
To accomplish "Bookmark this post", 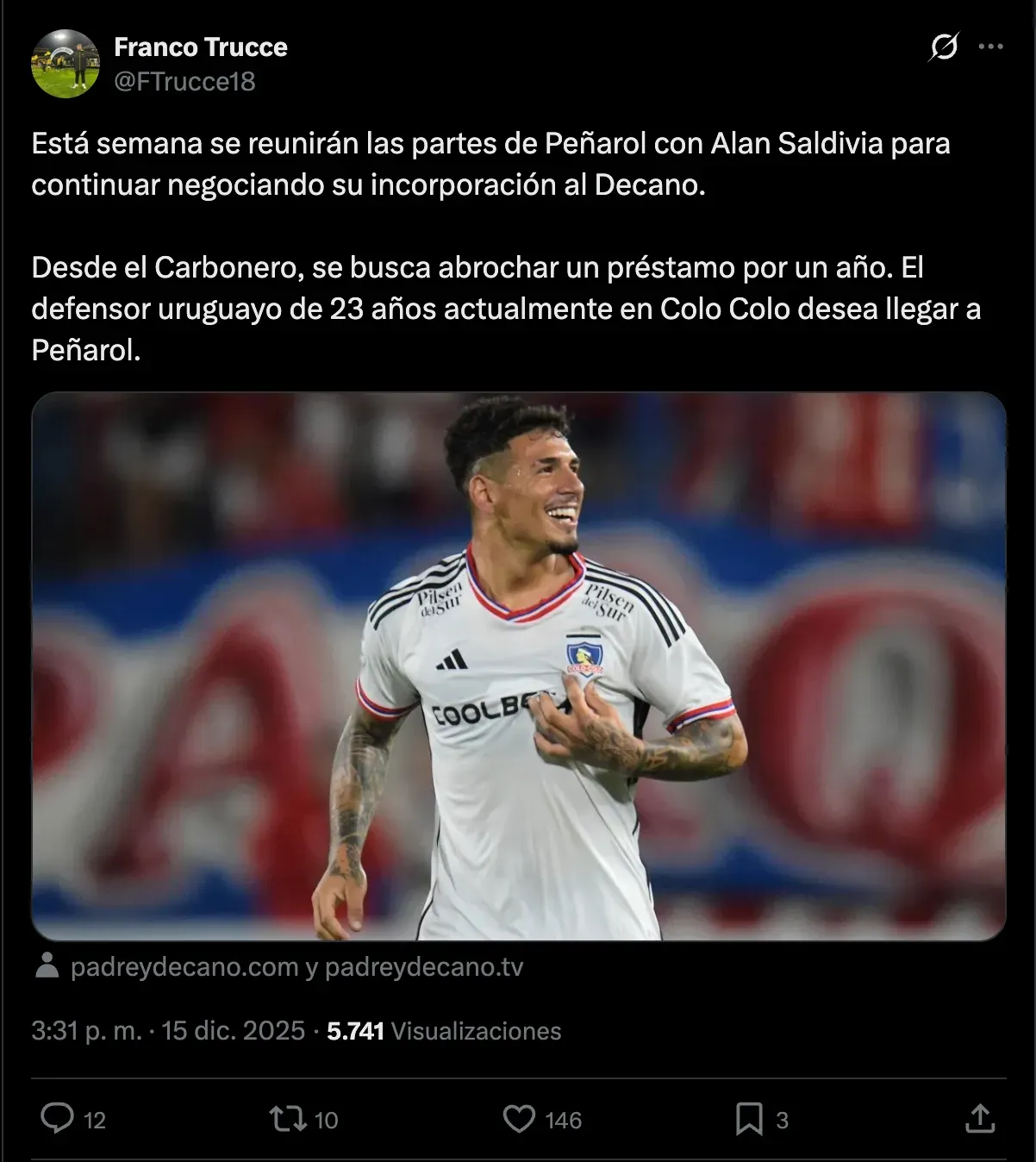I will click(x=748, y=1119).
